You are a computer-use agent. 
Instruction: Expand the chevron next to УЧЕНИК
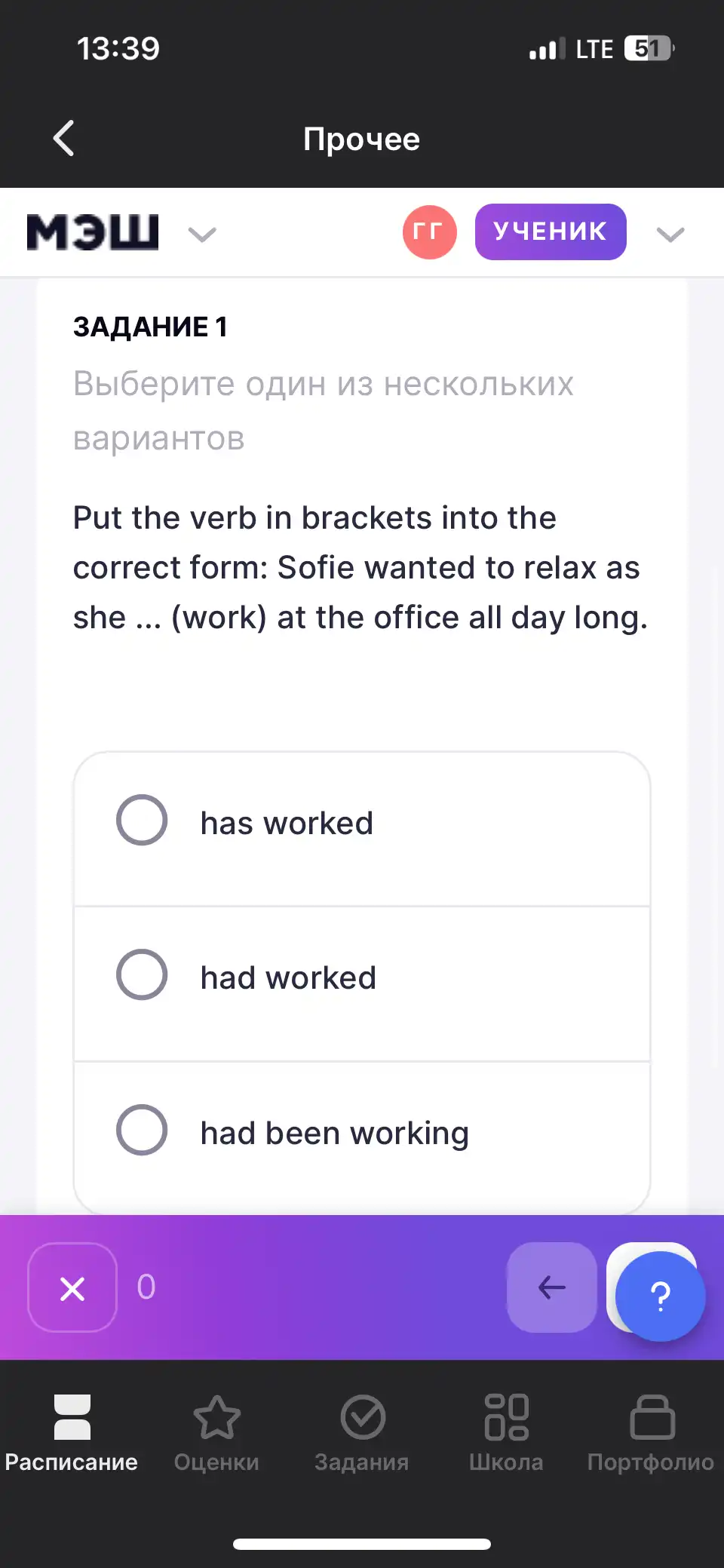pyautogui.click(x=670, y=235)
